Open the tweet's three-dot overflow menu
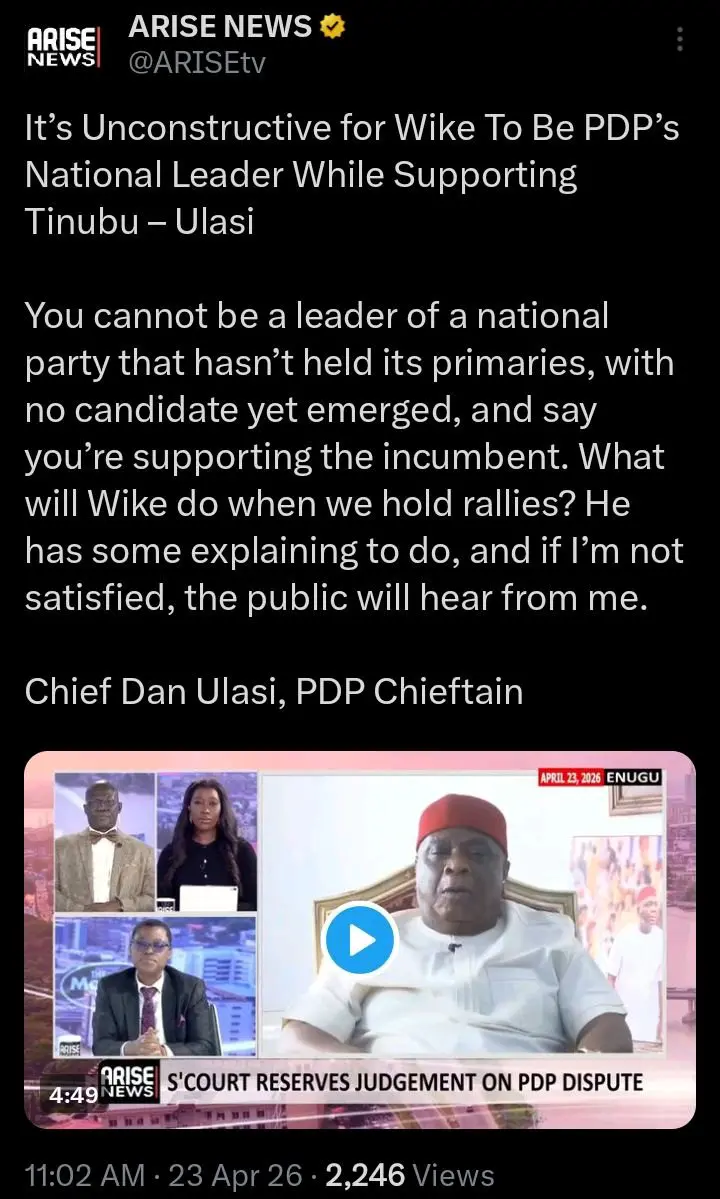Viewport: 720px width, 1199px height. 681,40
